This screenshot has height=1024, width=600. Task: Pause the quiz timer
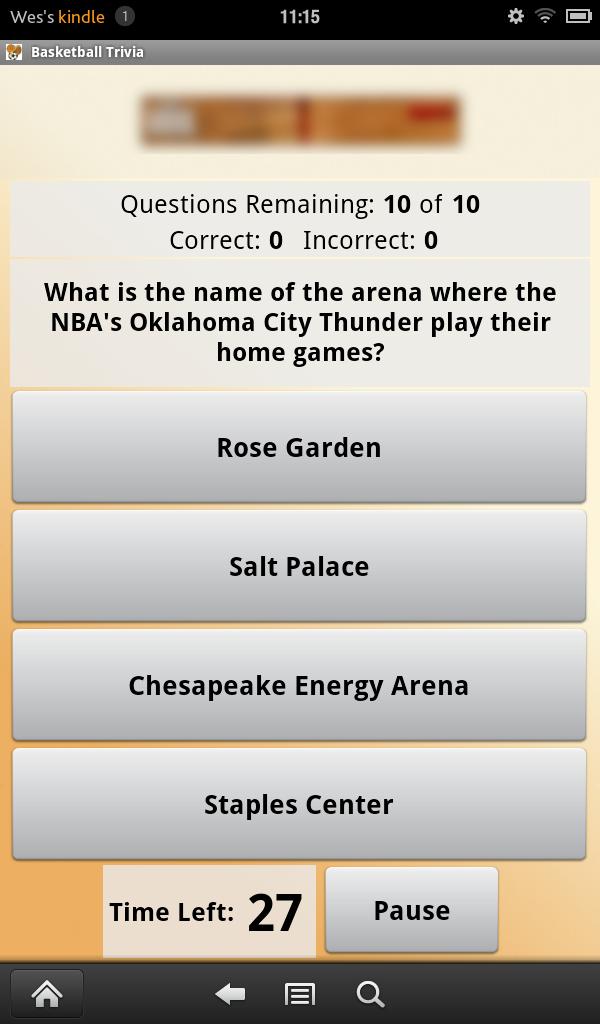pos(411,910)
